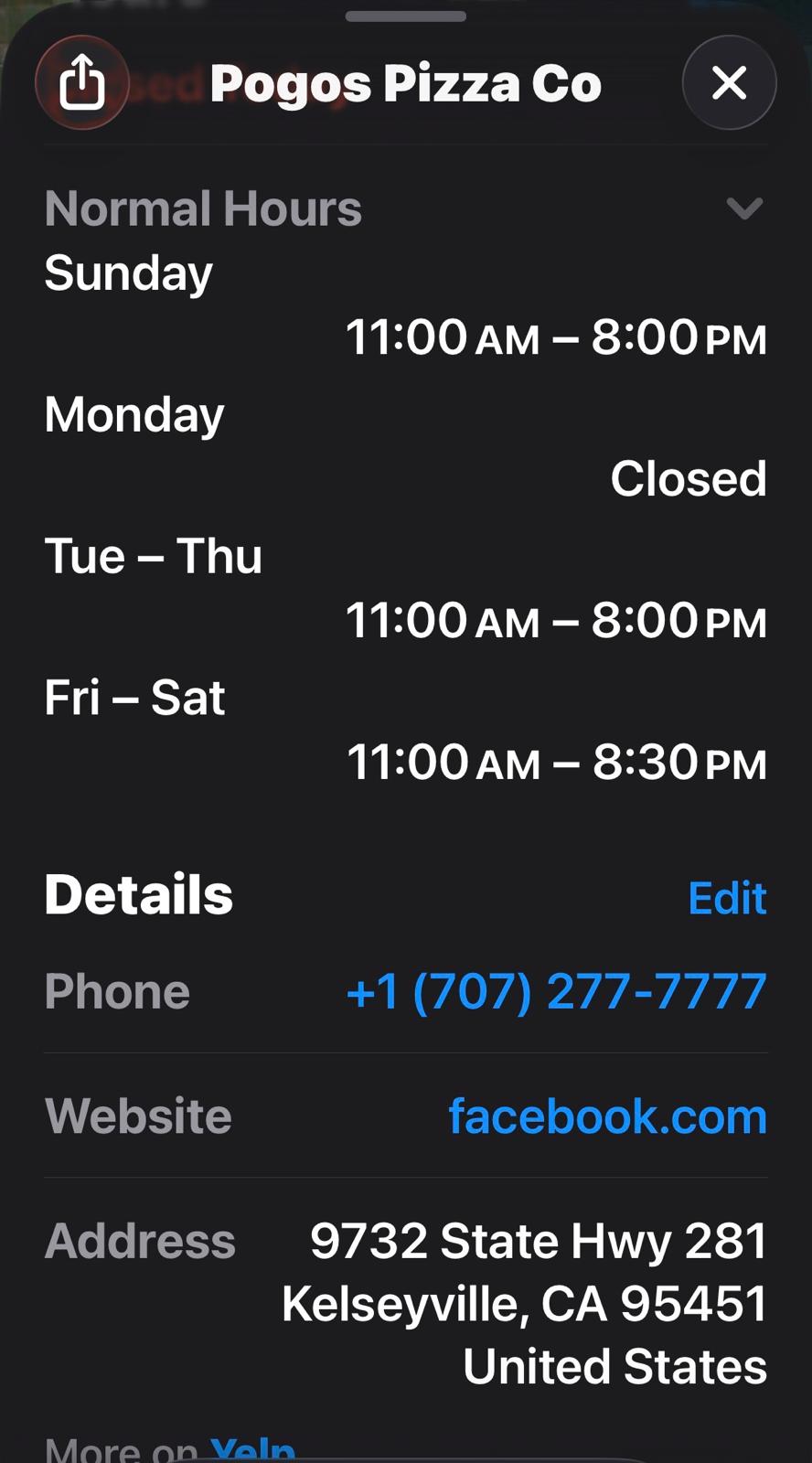Tap the Website row label
Image resolution: width=812 pixels, height=1463 pixels.
coord(137,1116)
